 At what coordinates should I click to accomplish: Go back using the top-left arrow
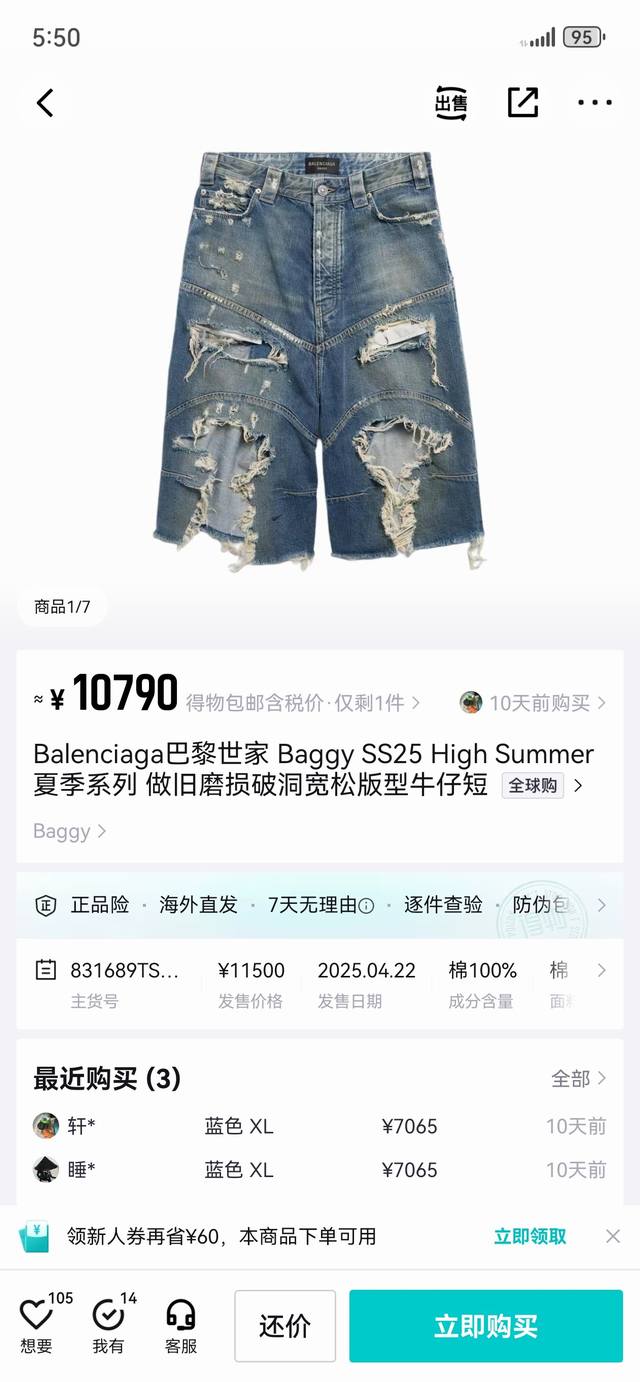(45, 102)
